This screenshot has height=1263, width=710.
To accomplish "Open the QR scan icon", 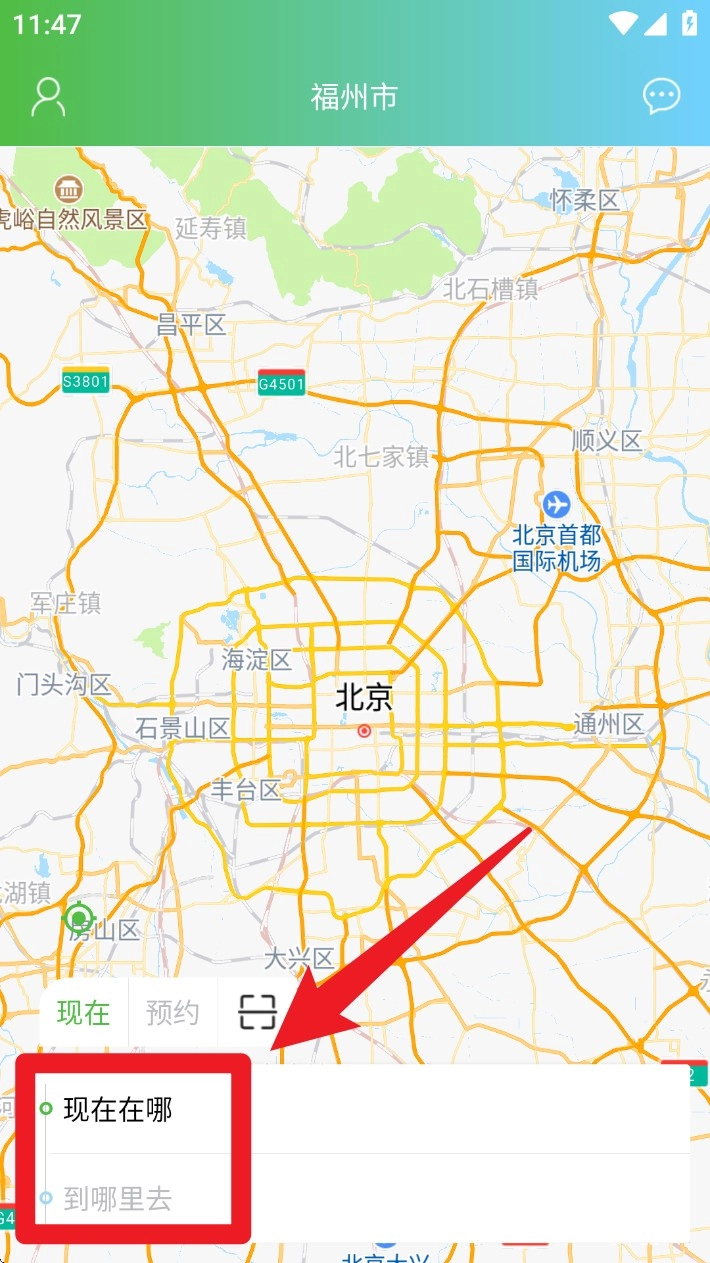I will 257,1013.
